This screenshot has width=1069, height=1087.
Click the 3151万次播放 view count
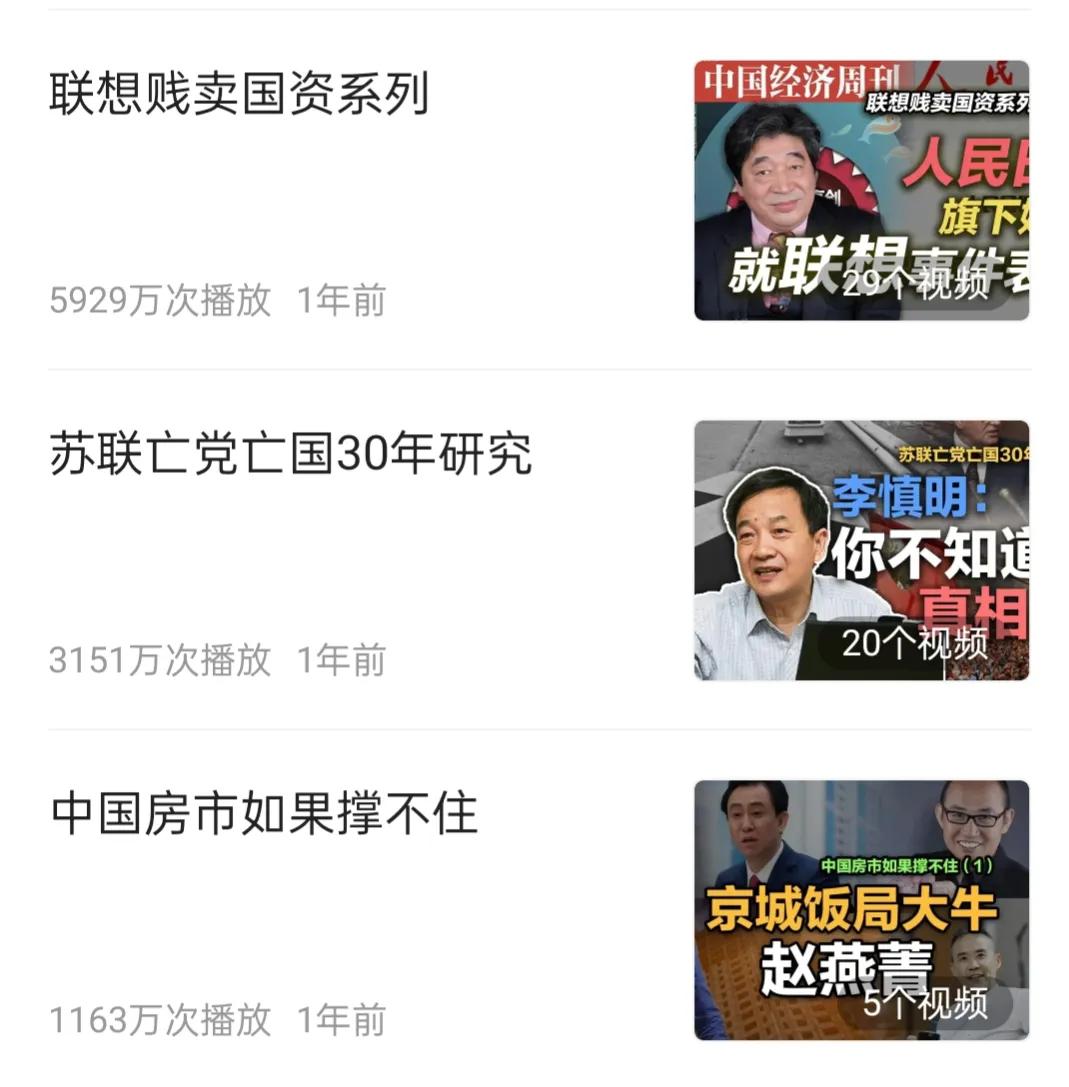point(160,660)
